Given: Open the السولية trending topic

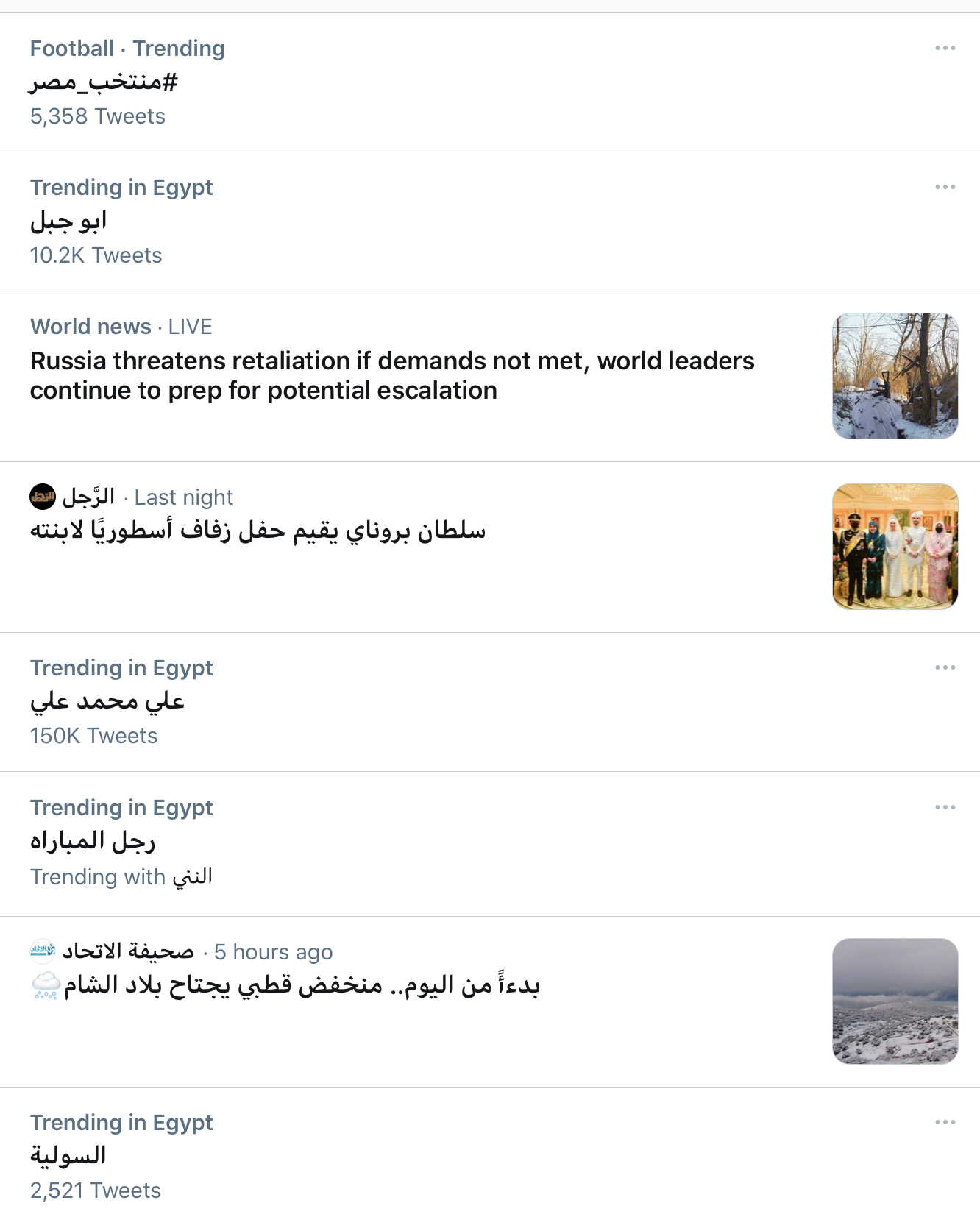Looking at the screenshot, I should [68, 1156].
